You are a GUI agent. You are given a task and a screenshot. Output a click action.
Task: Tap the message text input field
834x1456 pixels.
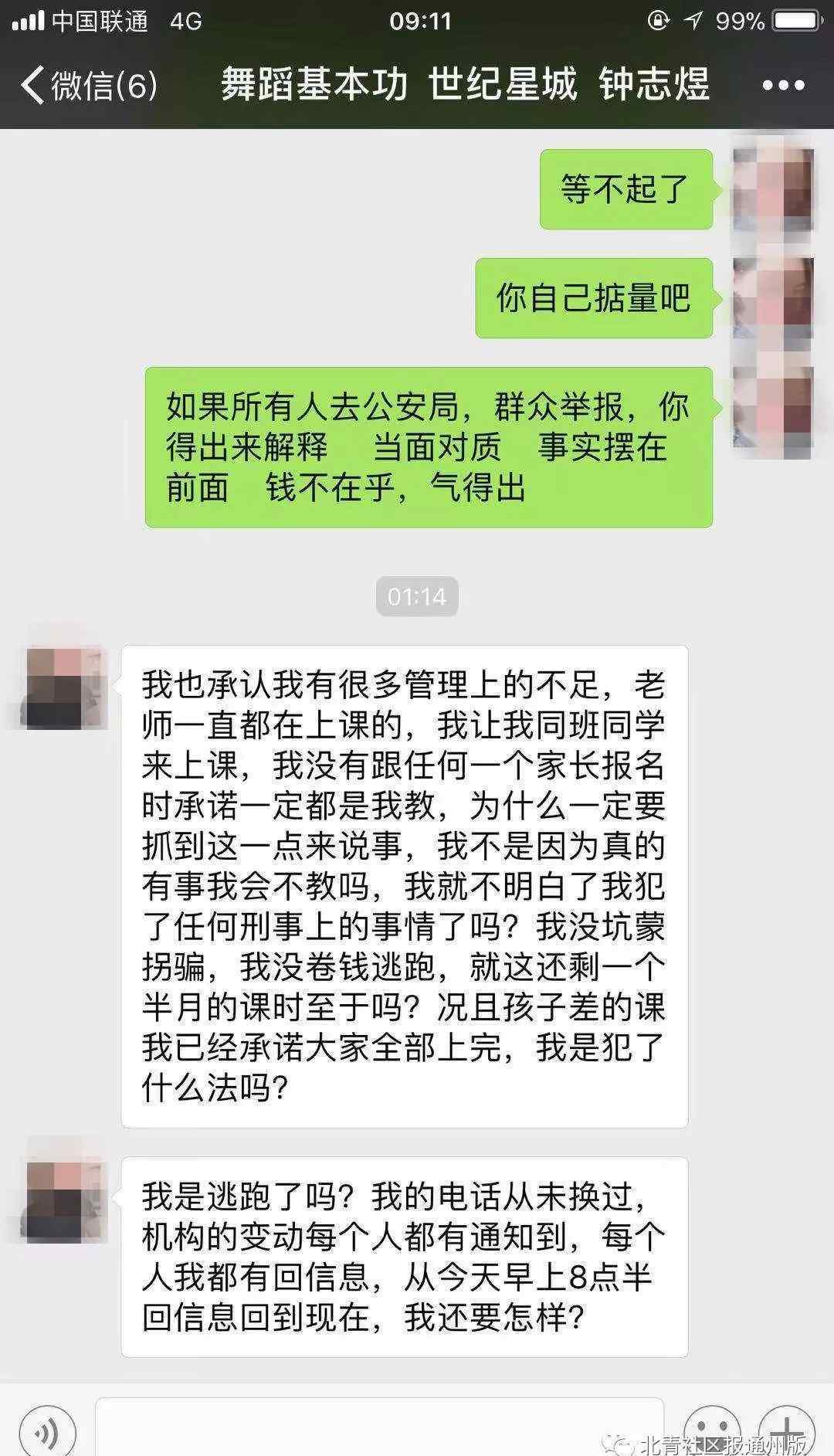pyautogui.click(x=379, y=1427)
